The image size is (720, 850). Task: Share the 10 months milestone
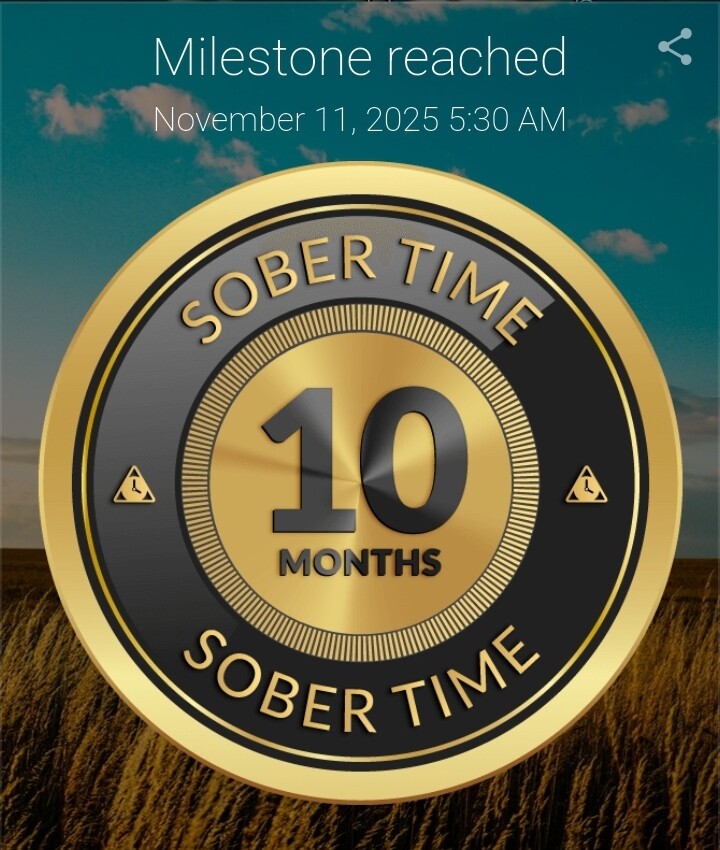pyautogui.click(x=675, y=47)
